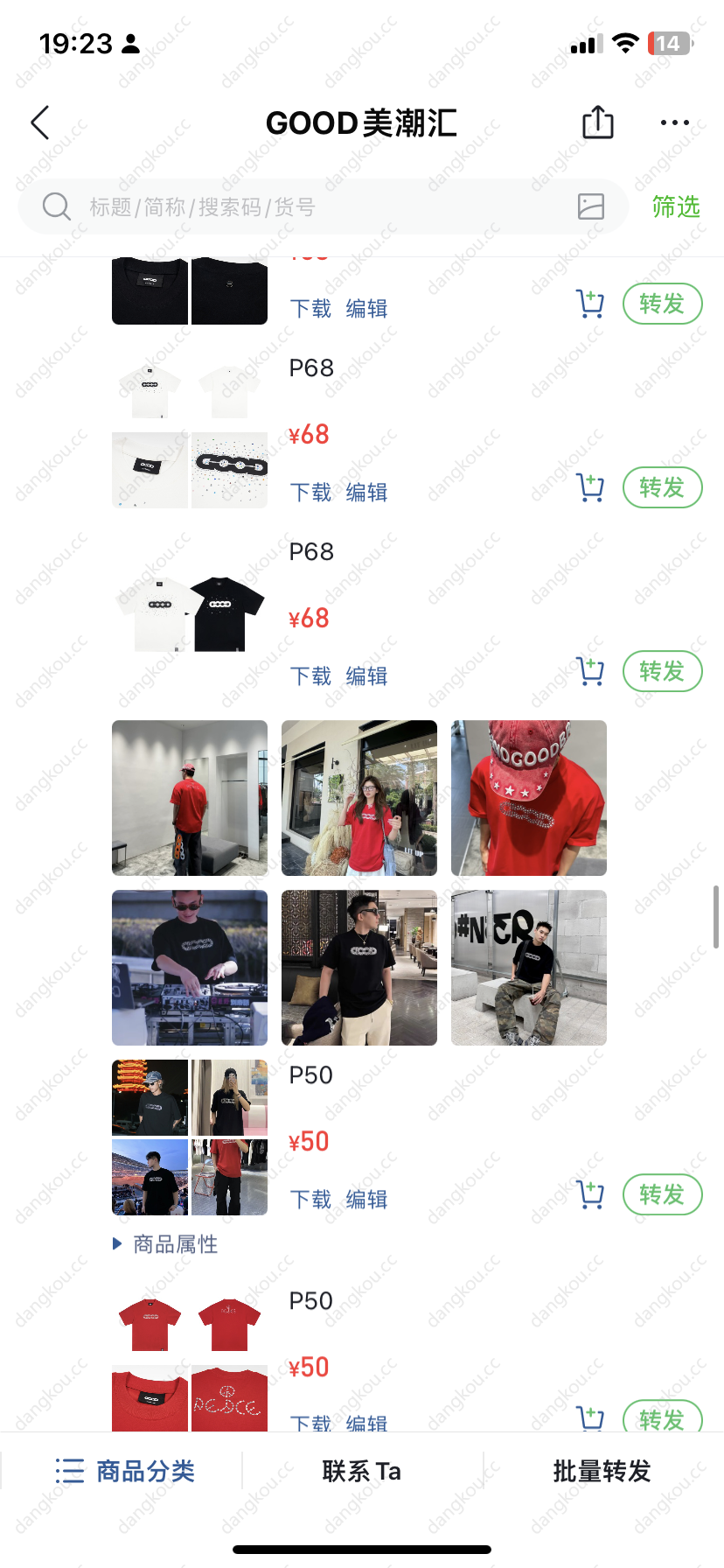724x1568 pixels.
Task: Share the GOOD美潮汇 shop page
Action: coord(598,122)
